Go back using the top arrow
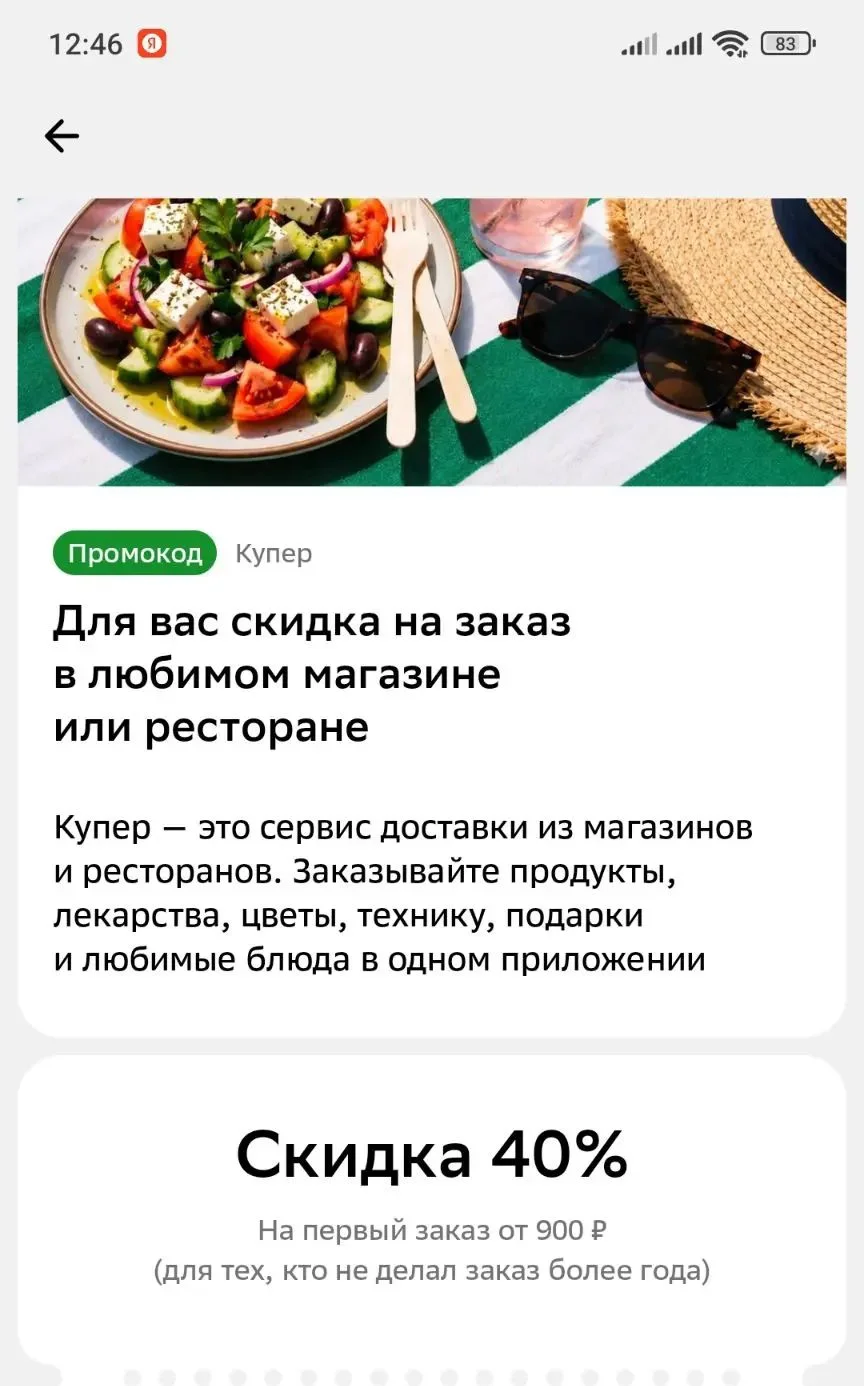Screen dimensions: 864x1386 click(x=62, y=136)
